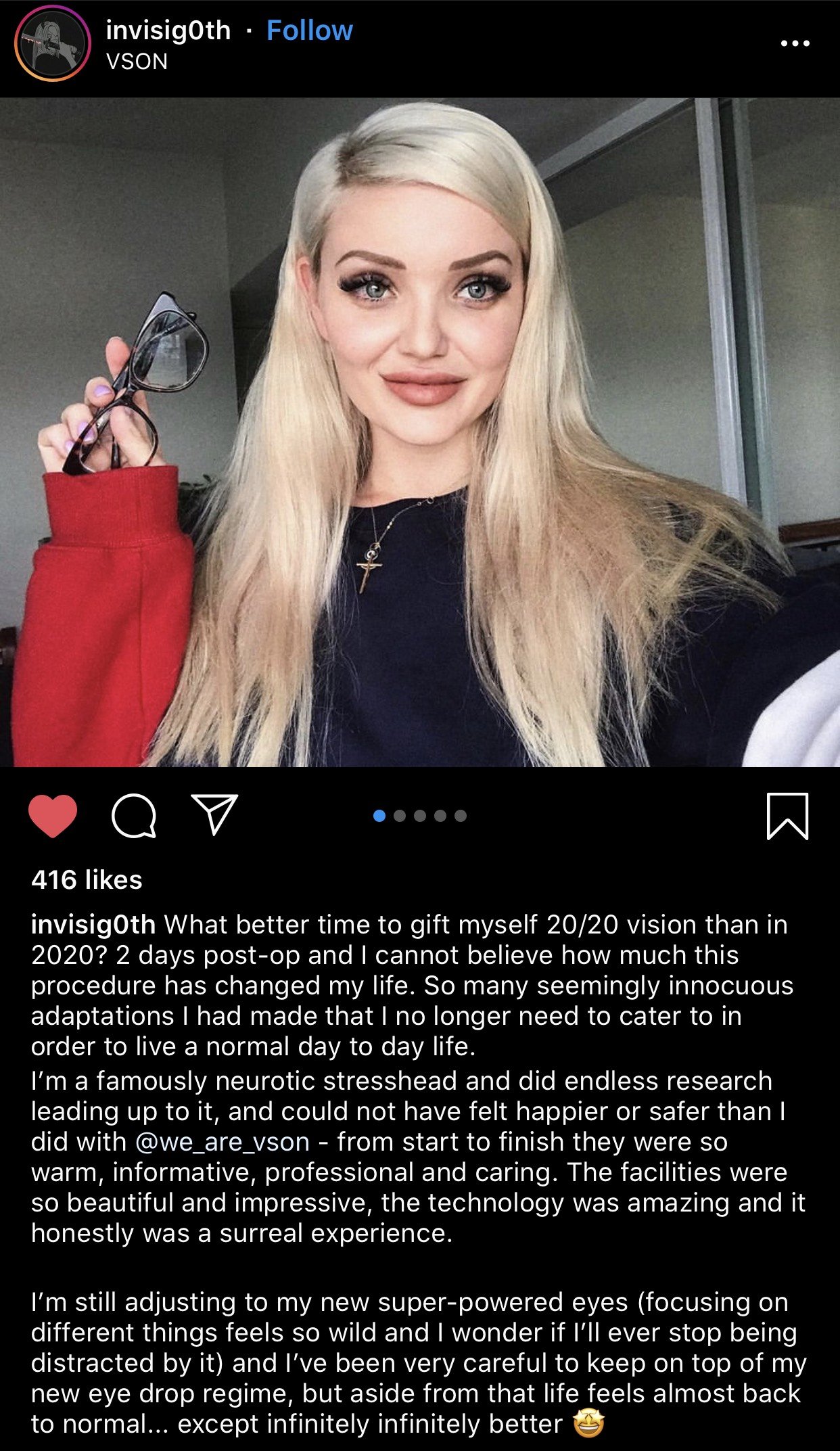This screenshot has width=840, height=1451.
Task: Tap the invisig0th name in the header
Action: [x=168, y=30]
